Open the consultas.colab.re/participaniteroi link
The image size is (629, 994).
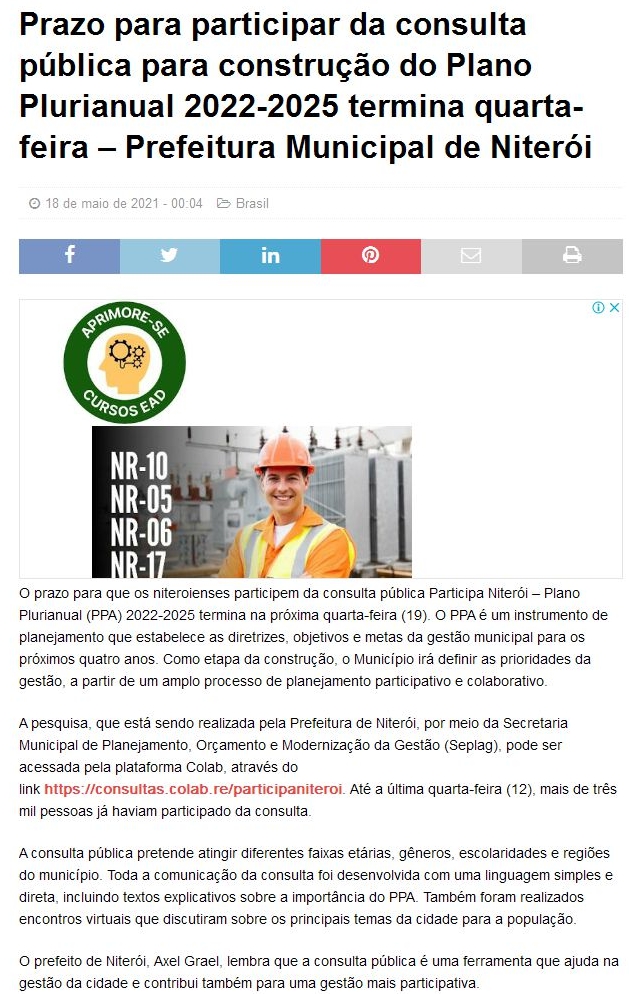pos(193,790)
